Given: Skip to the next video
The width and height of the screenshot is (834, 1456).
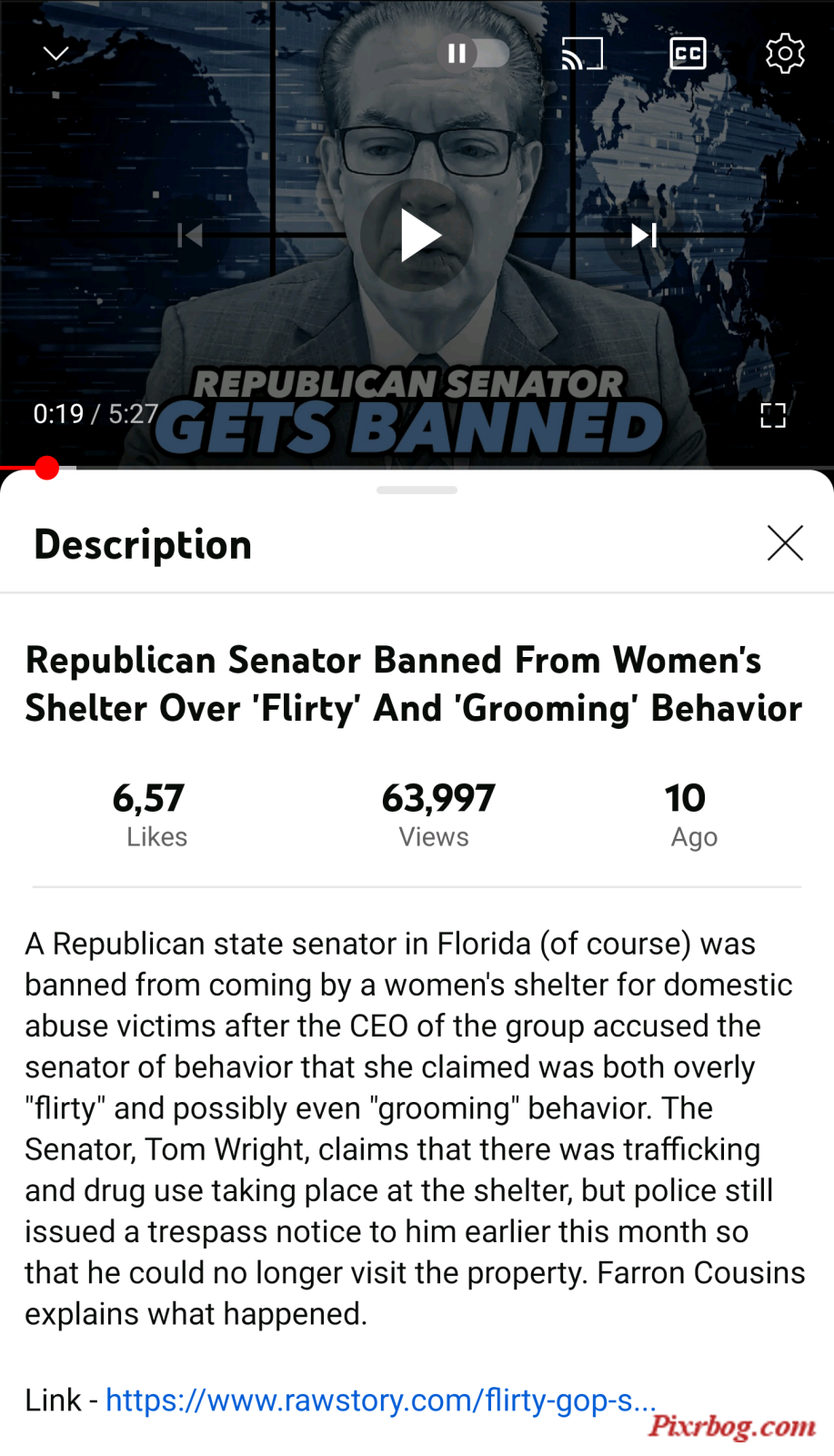Looking at the screenshot, I should pos(644,236).
